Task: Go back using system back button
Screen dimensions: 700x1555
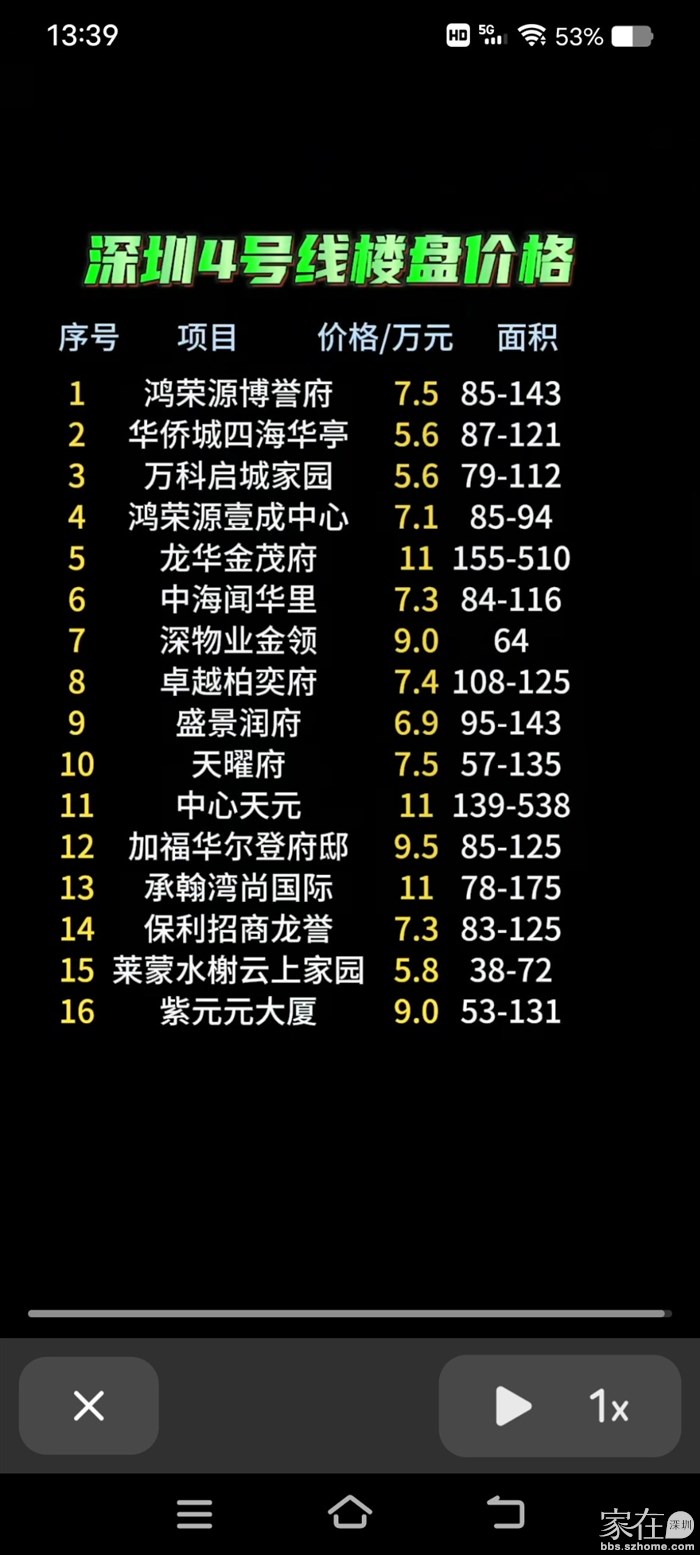Action: [505, 1512]
